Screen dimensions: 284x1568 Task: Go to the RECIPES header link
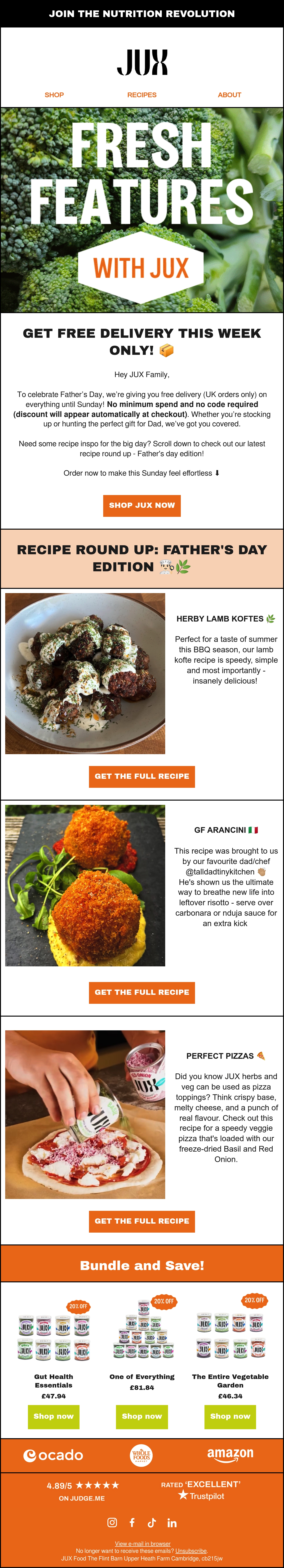(142, 95)
